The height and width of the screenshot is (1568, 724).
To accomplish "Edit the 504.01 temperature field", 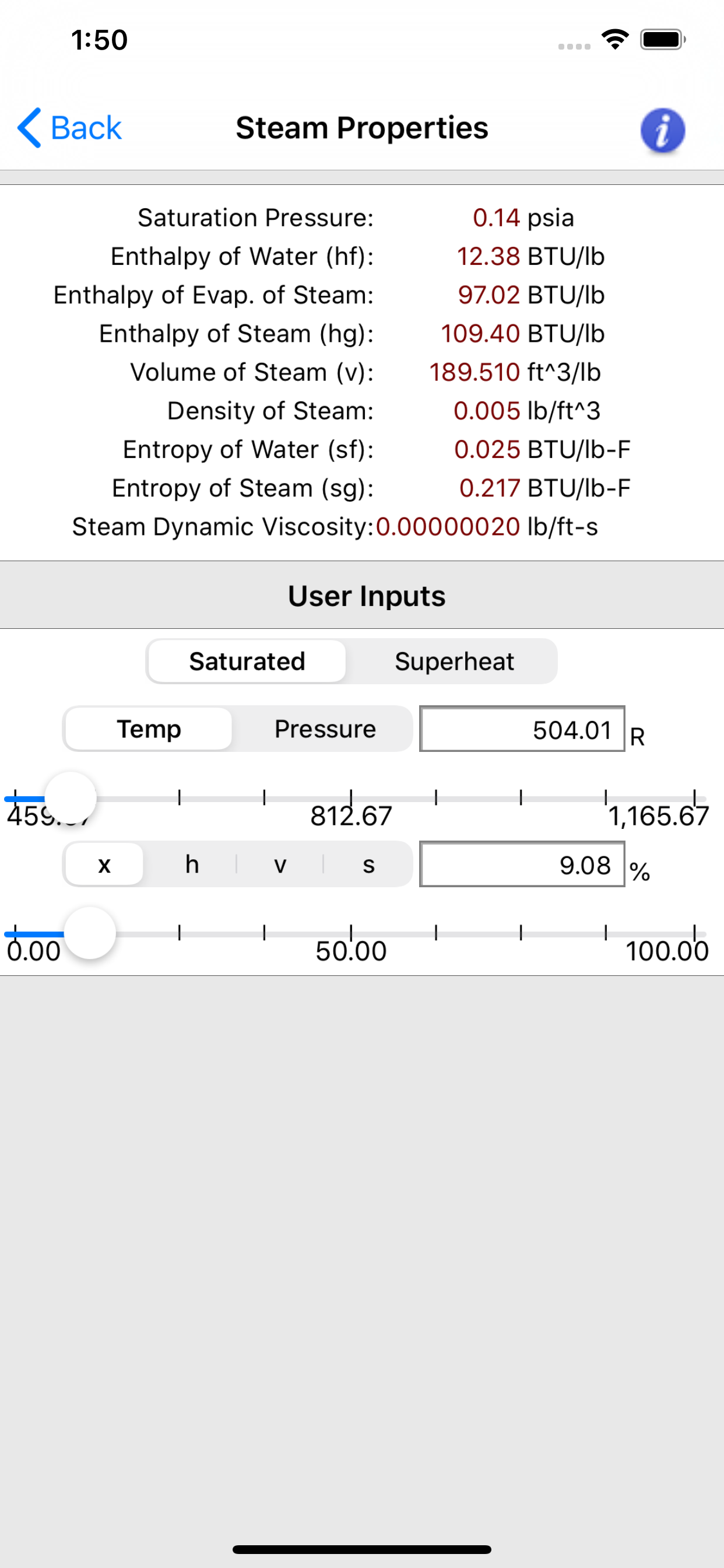I will tap(522, 729).
